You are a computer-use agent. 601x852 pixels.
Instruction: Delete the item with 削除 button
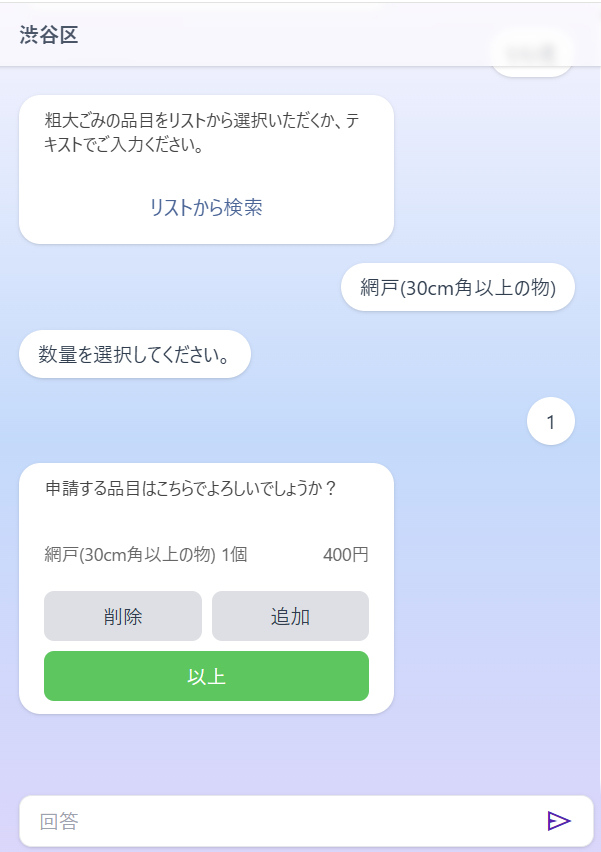[x=123, y=616]
